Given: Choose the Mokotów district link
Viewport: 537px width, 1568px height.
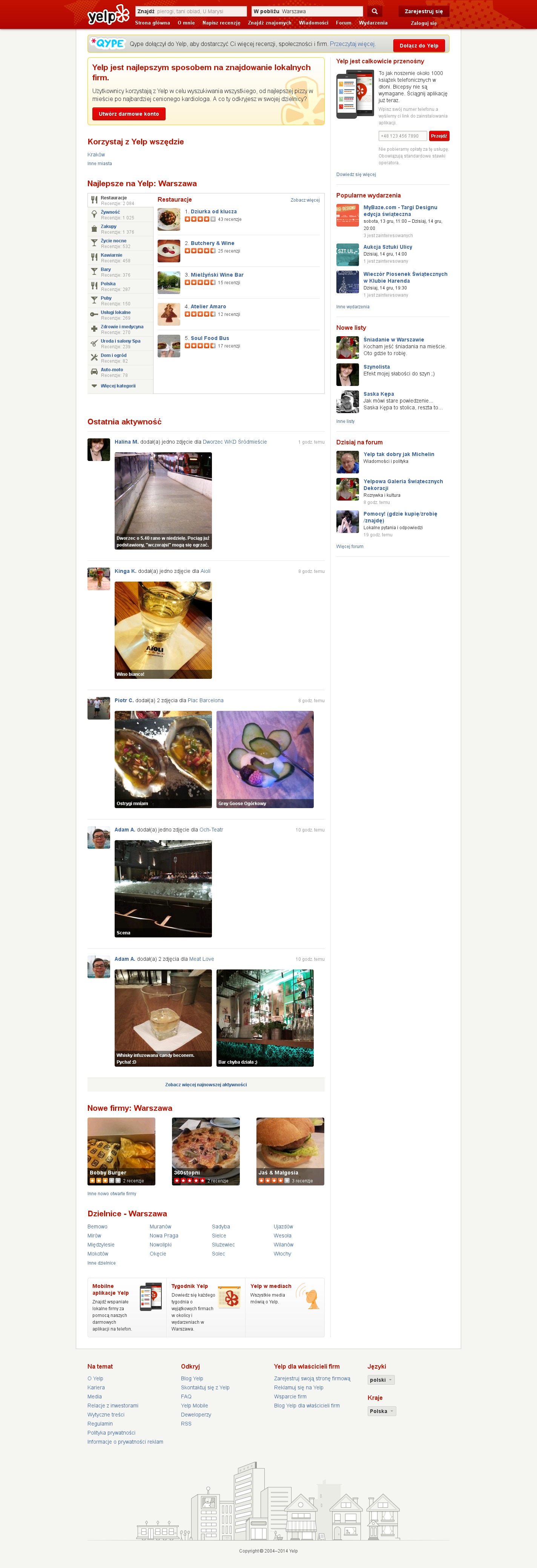Looking at the screenshot, I should click(x=97, y=1254).
